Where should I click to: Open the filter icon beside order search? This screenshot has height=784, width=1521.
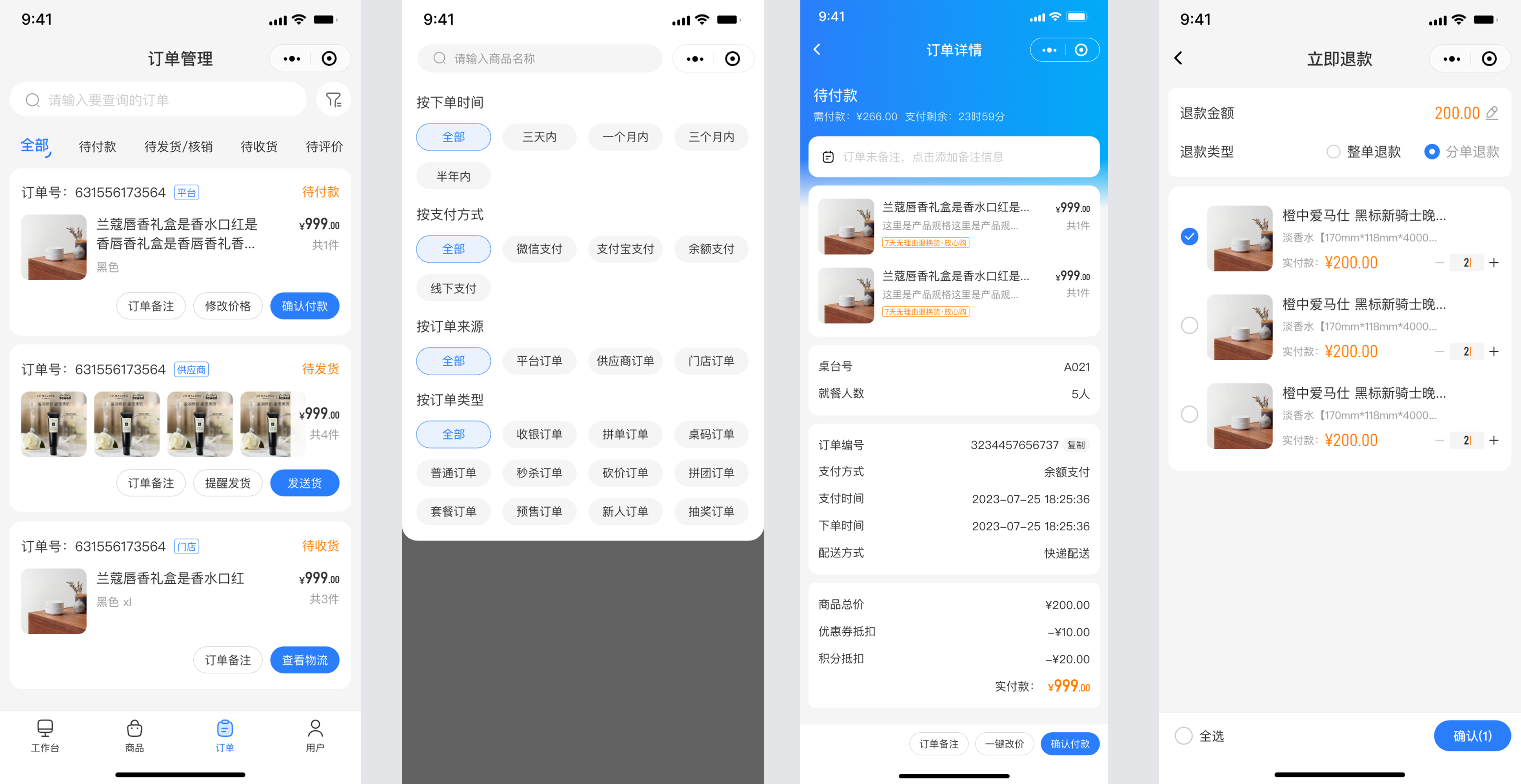334,100
